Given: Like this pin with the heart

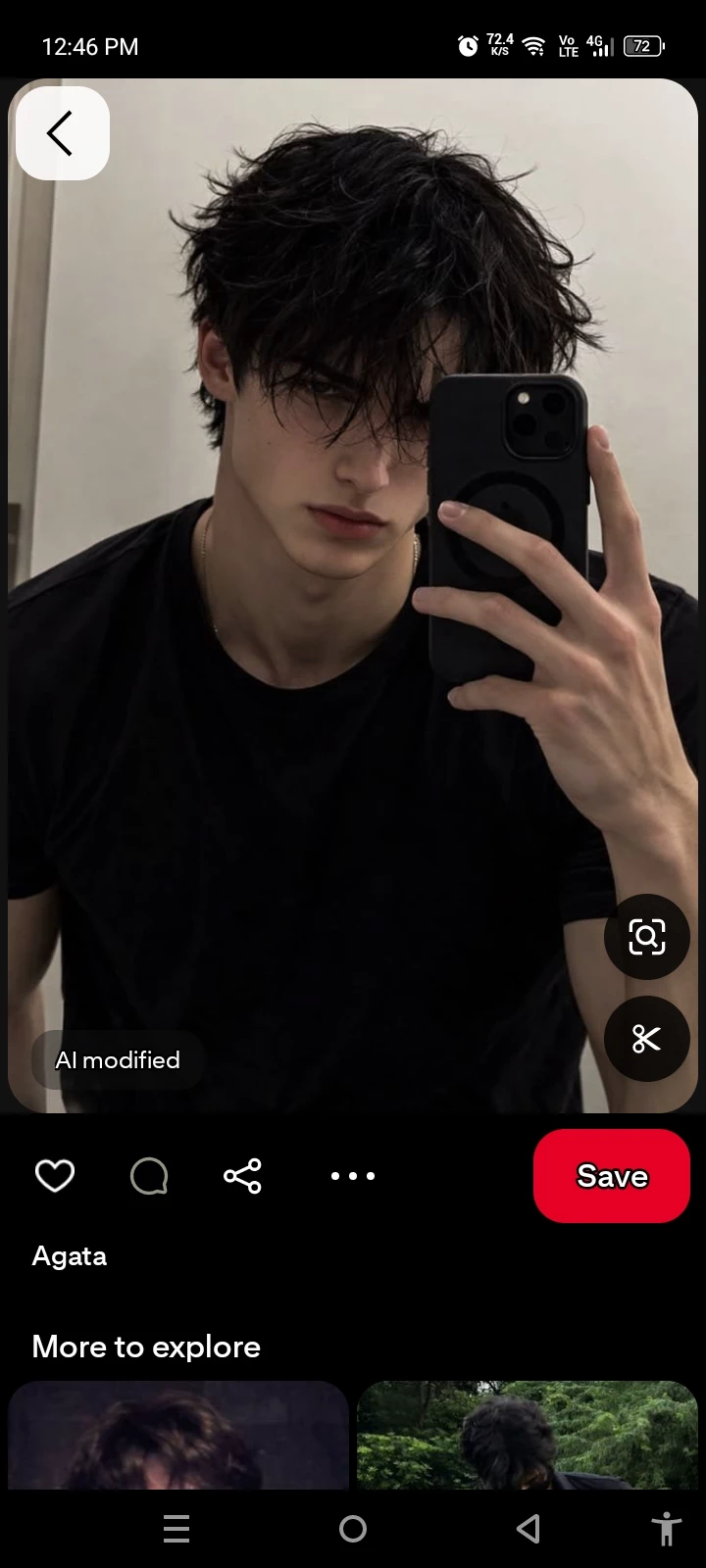Looking at the screenshot, I should (x=55, y=1175).
